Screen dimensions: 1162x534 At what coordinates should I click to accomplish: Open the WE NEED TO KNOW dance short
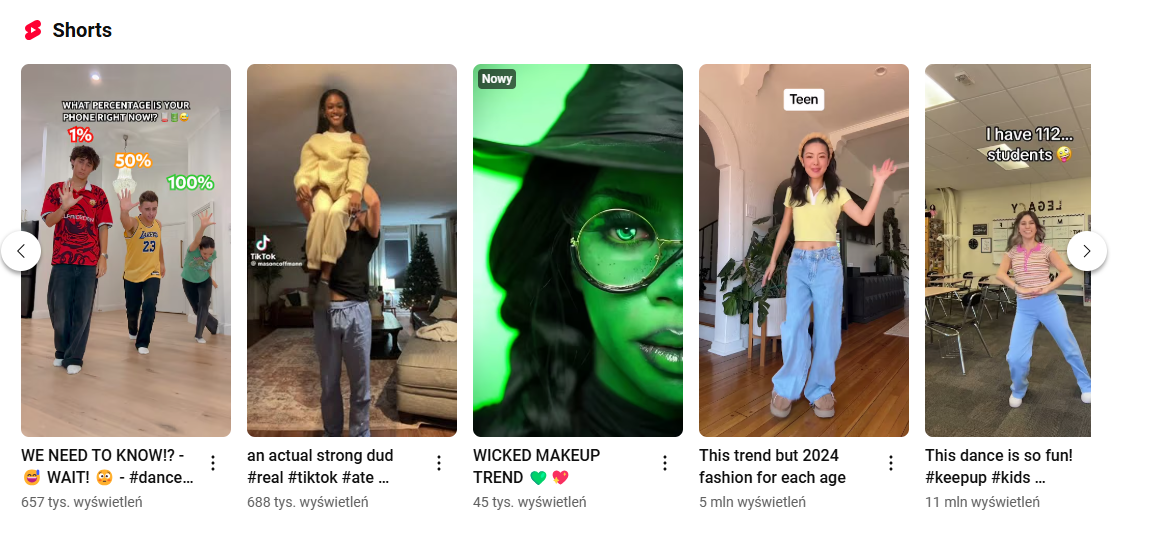(x=126, y=250)
